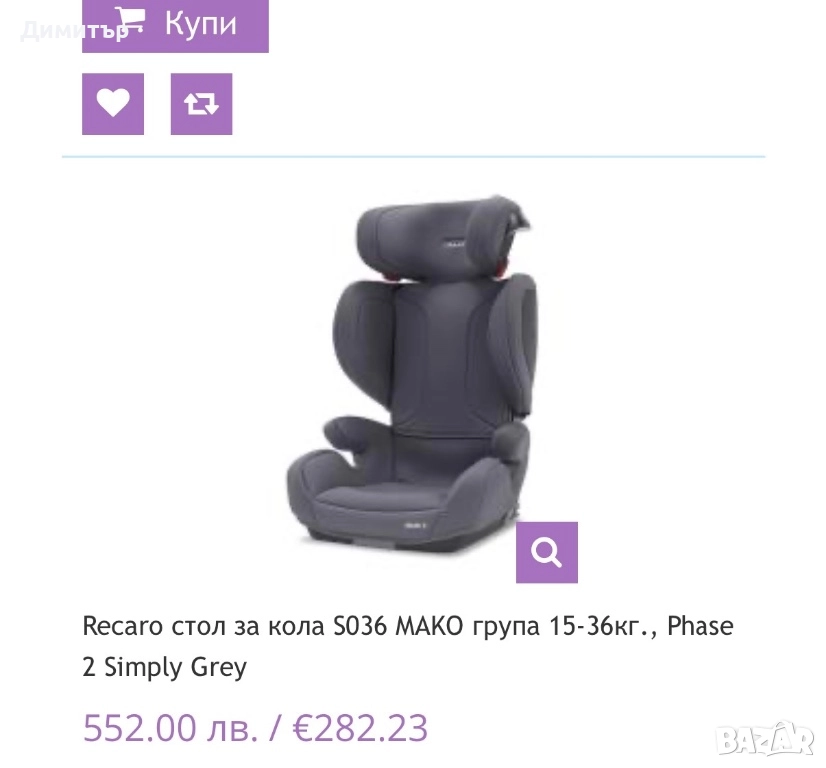Enlarge the product photo with the magnifier

point(546,552)
